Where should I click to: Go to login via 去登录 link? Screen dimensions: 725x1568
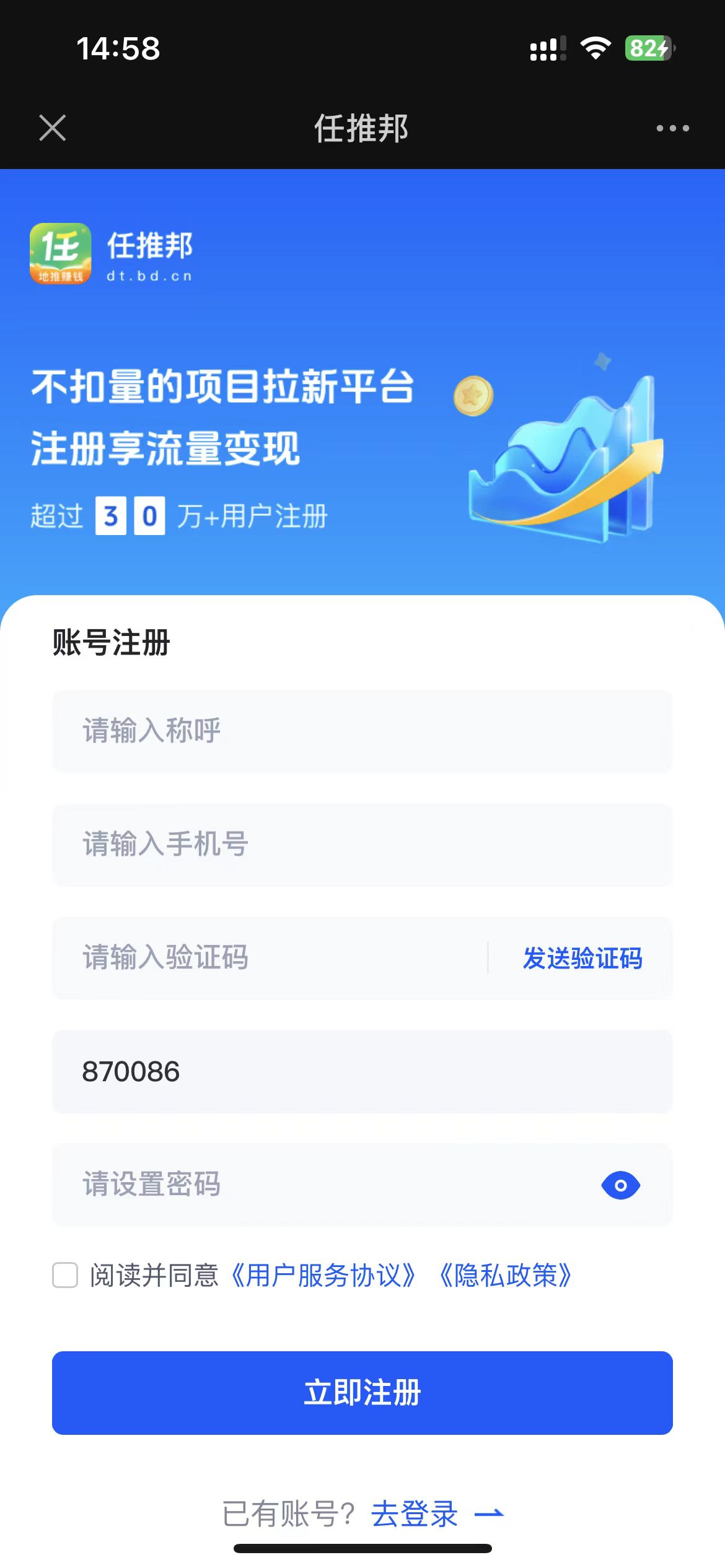(x=414, y=1511)
